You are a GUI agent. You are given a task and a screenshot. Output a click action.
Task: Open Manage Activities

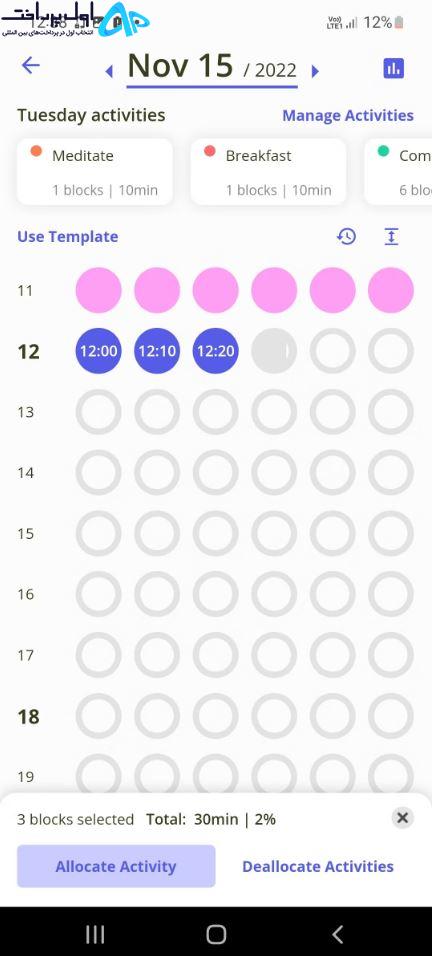coord(348,115)
